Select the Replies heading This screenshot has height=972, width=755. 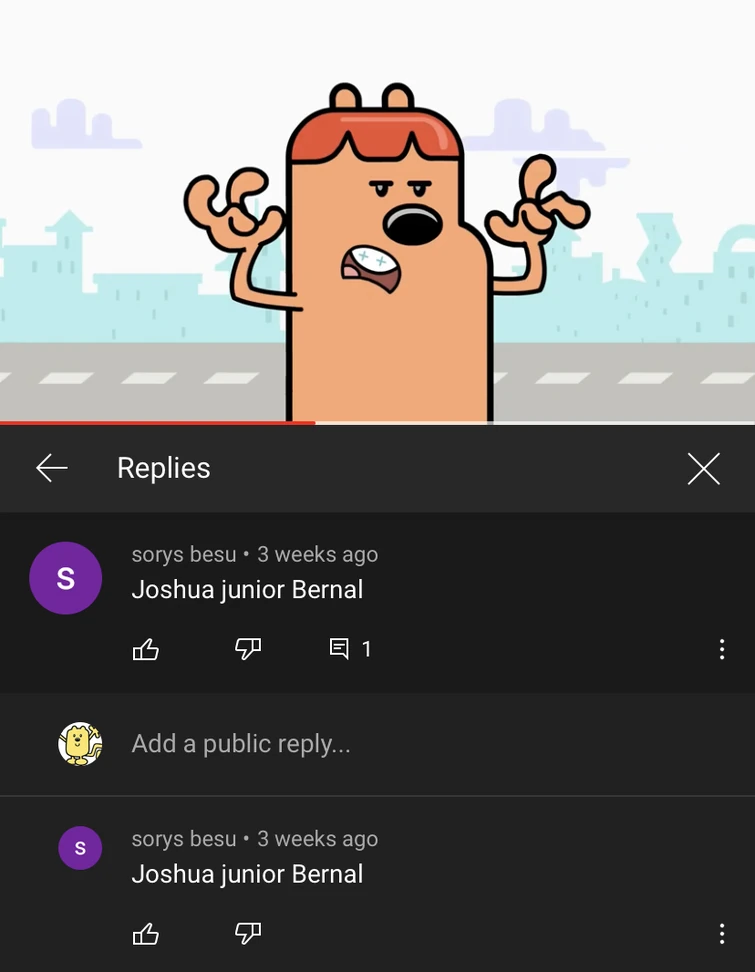pyautogui.click(x=163, y=468)
